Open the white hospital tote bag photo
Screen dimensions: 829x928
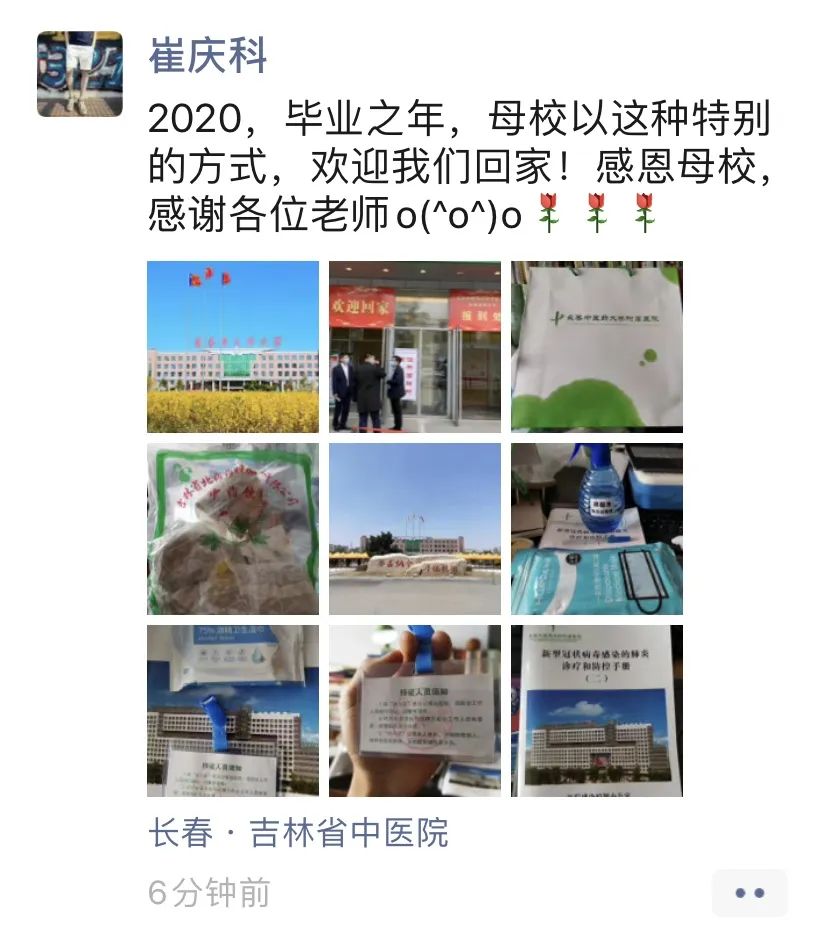click(x=597, y=347)
